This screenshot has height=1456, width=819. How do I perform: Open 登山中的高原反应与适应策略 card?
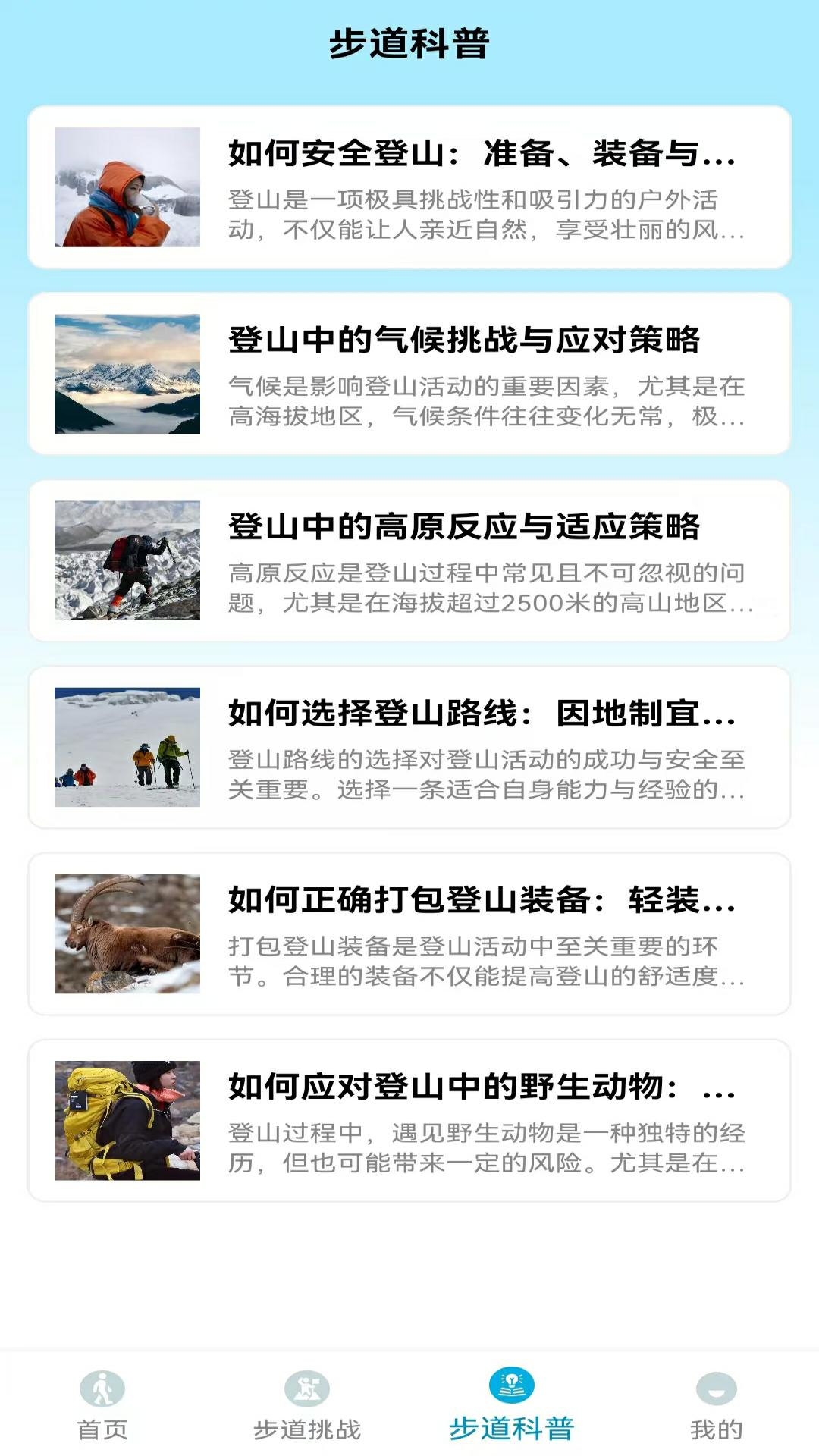point(409,560)
